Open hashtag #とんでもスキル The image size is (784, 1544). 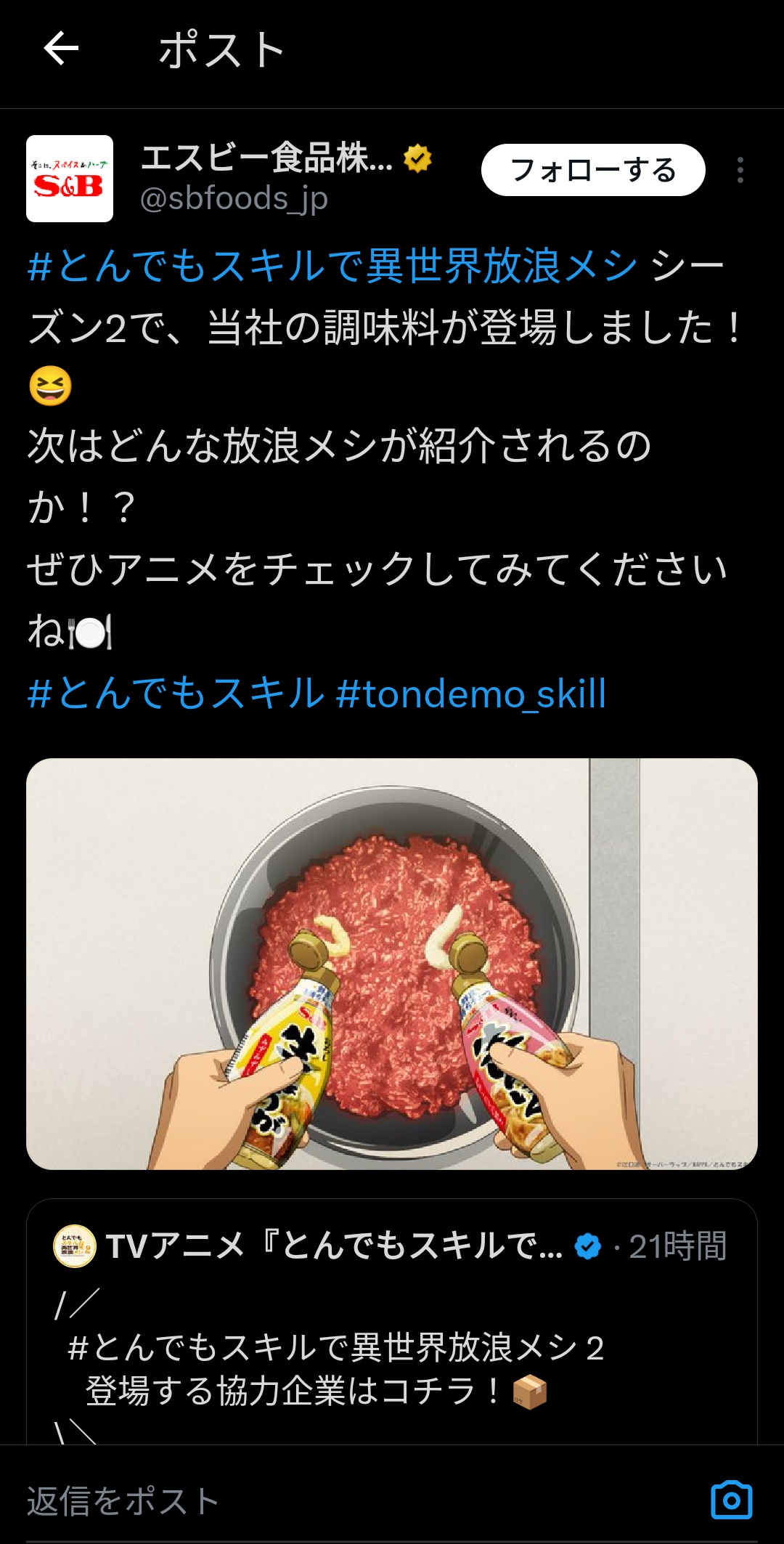click(176, 693)
